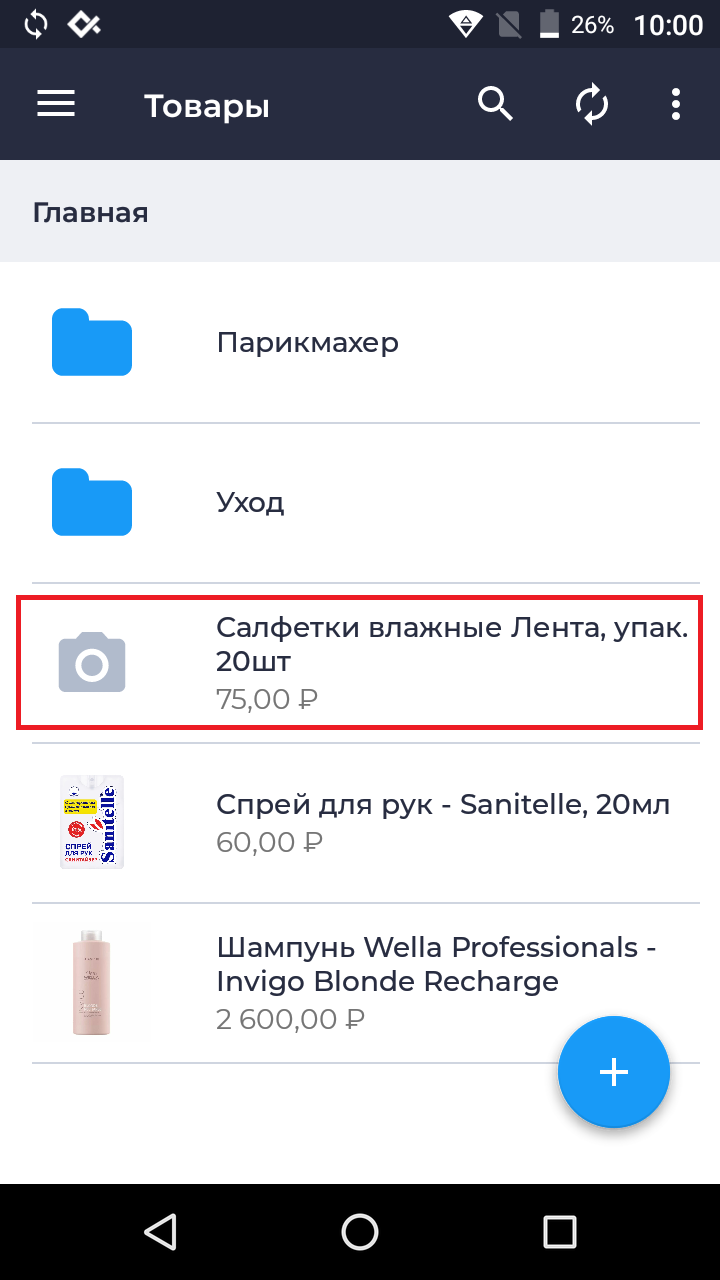Go to the home screen

[360, 1231]
